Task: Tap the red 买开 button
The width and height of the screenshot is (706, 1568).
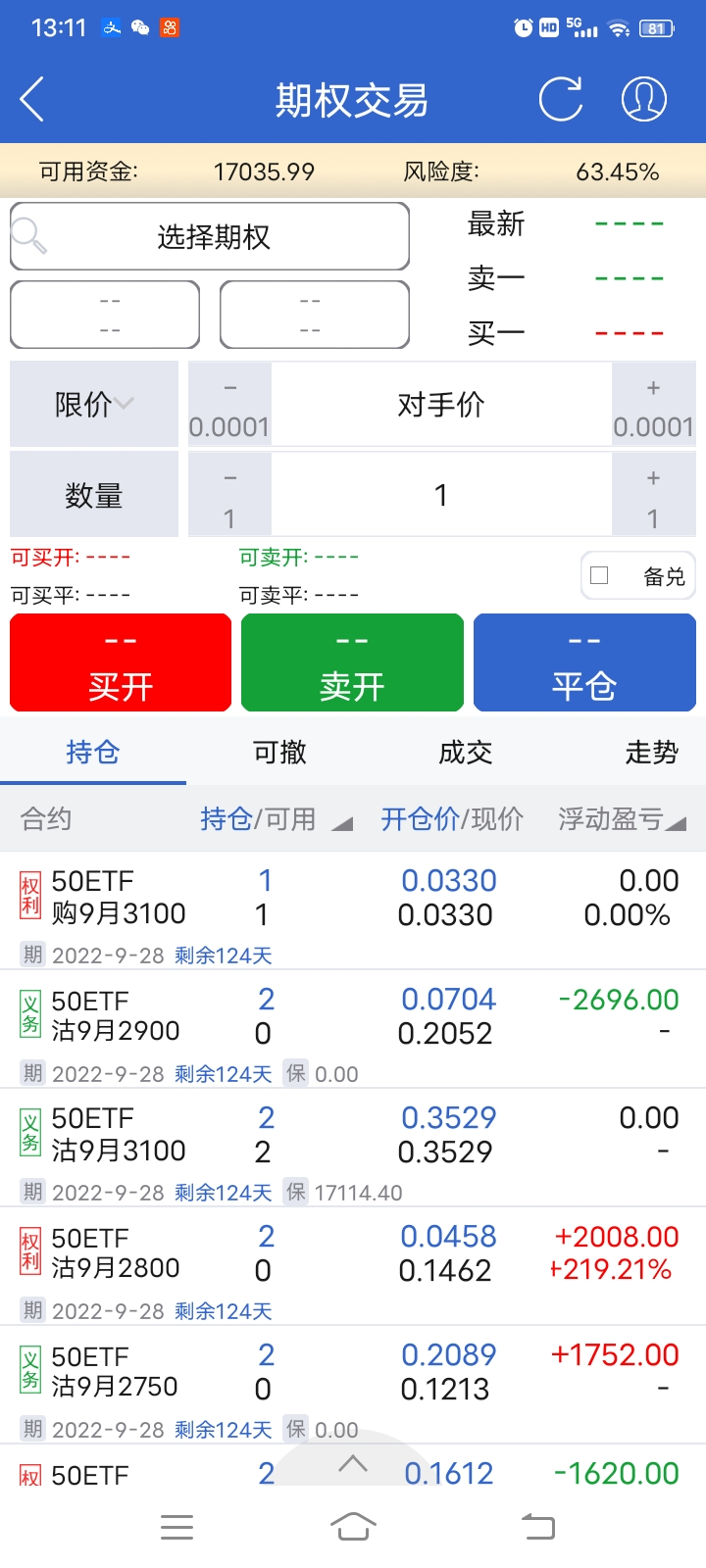Action: click(x=121, y=662)
